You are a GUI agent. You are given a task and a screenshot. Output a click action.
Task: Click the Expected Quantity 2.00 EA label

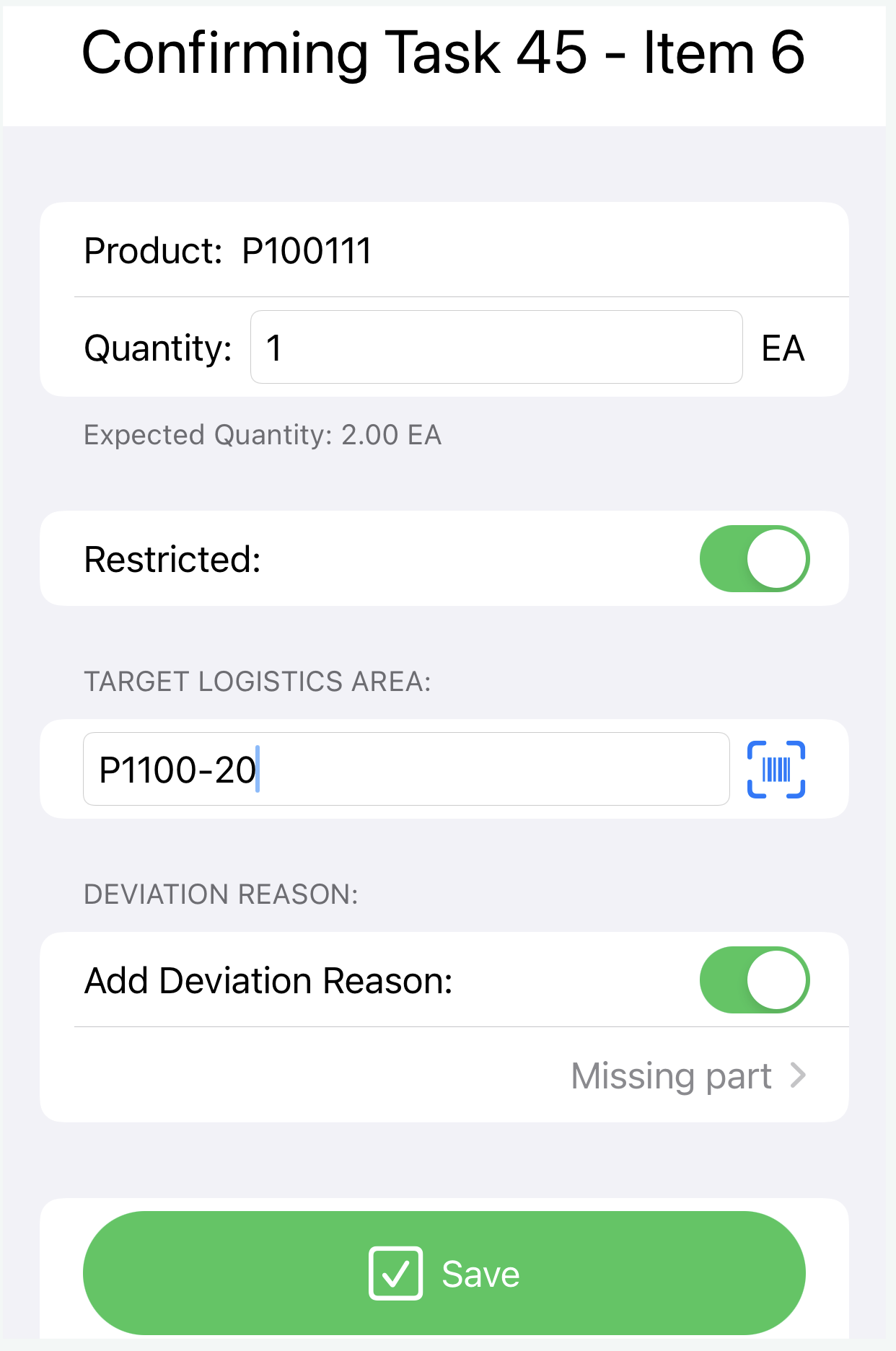point(262,434)
